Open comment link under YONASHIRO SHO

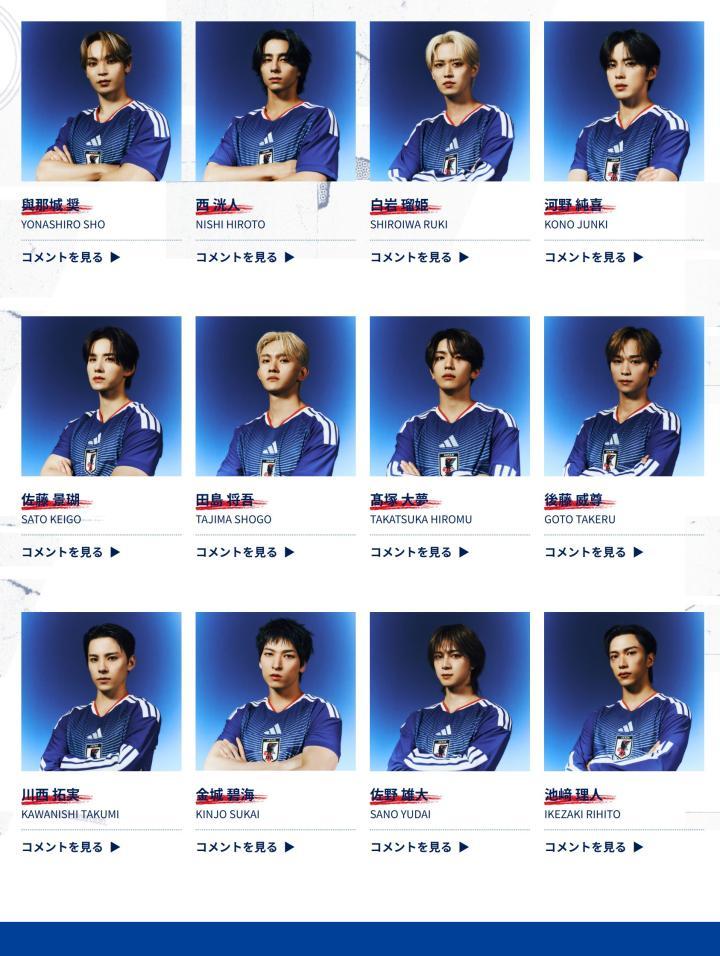(70, 257)
